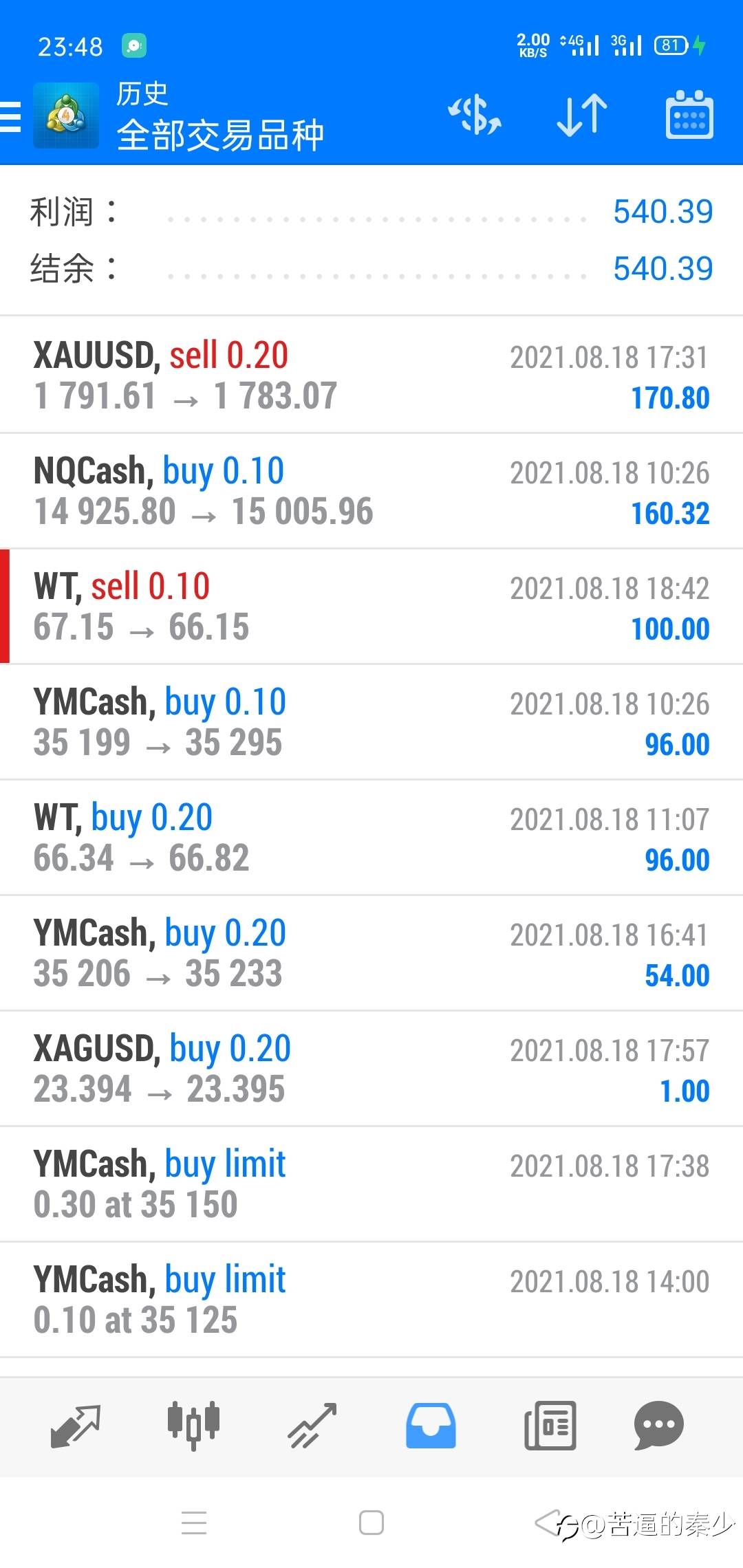The width and height of the screenshot is (743, 1568).
Task: Open the currency symbol filter icon
Action: (475, 115)
